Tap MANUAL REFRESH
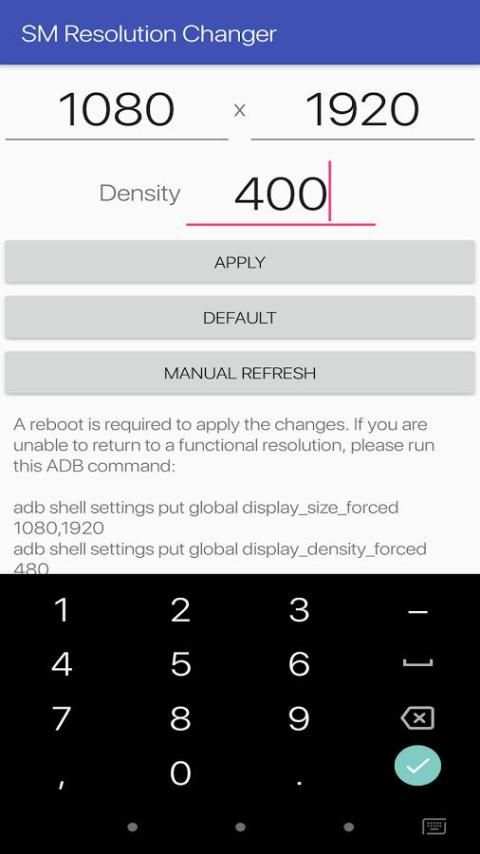The height and width of the screenshot is (854, 480). coord(240,373)
